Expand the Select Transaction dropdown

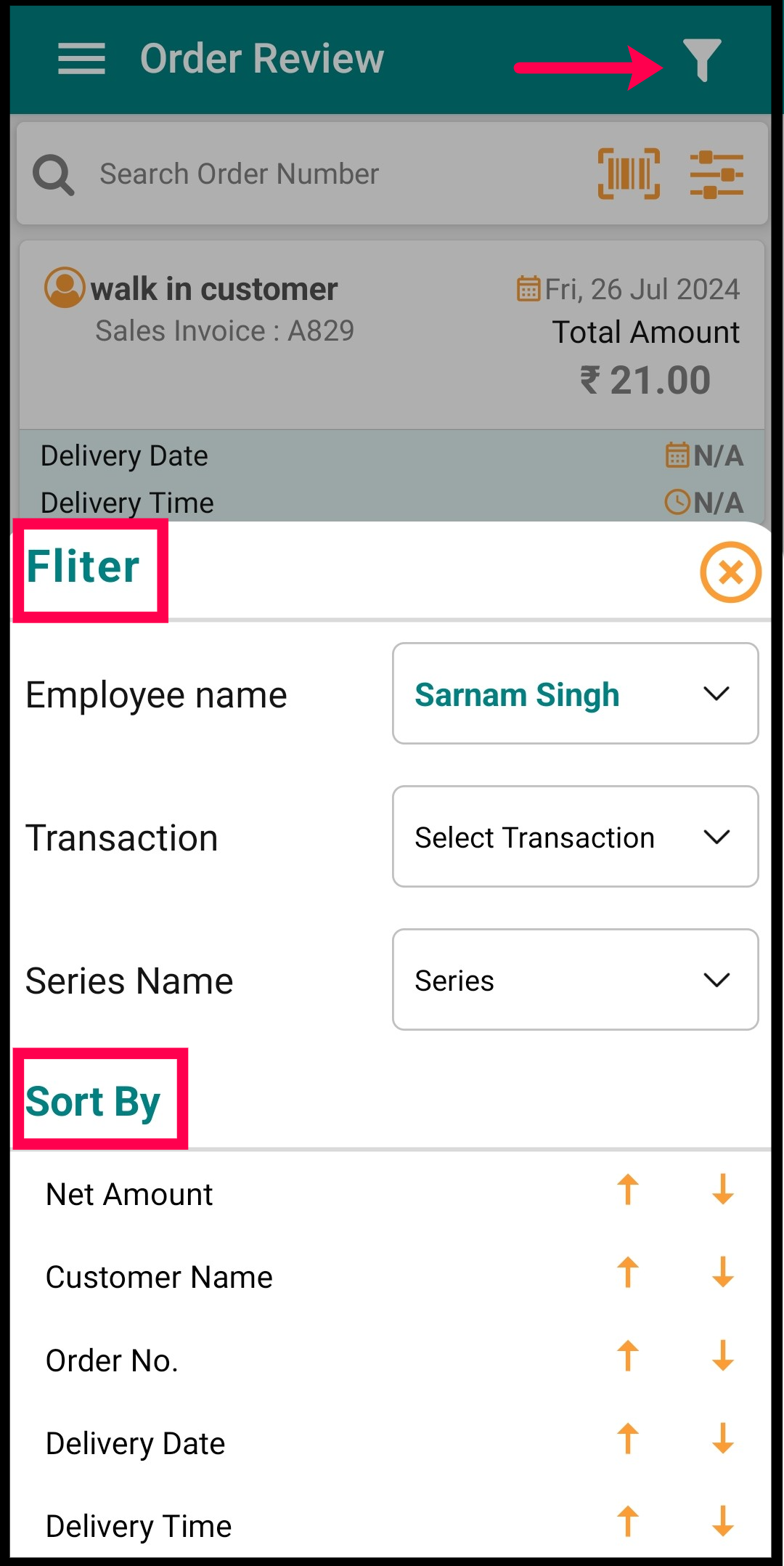[576, 837]
